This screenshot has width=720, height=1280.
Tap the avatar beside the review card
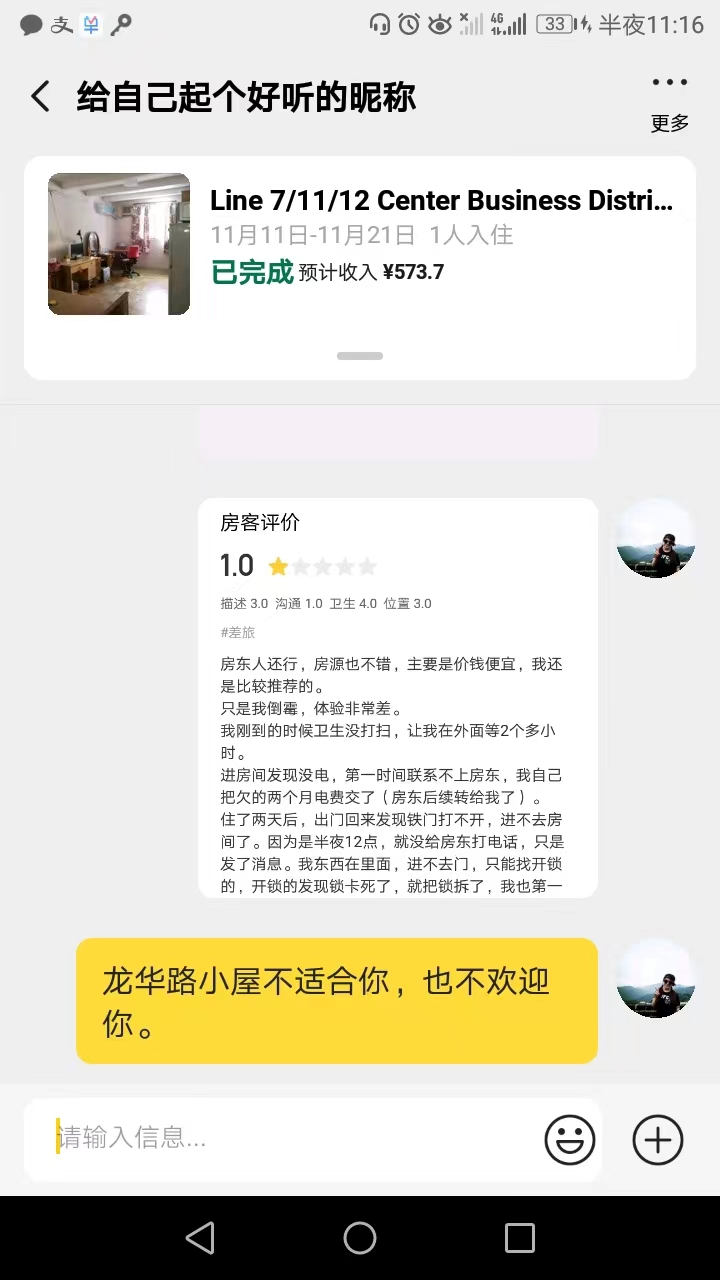656,538
